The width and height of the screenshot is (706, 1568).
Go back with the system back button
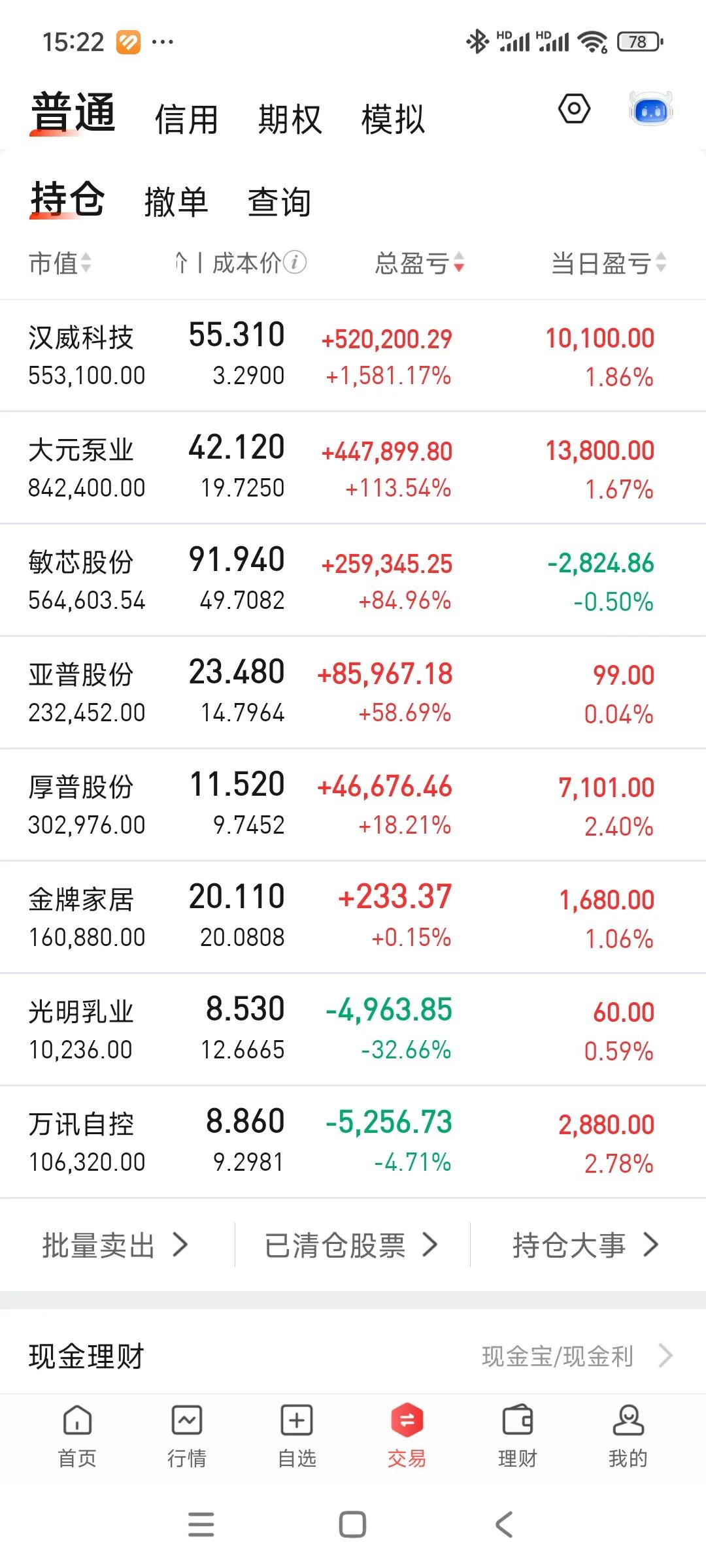click(504, 1525)
